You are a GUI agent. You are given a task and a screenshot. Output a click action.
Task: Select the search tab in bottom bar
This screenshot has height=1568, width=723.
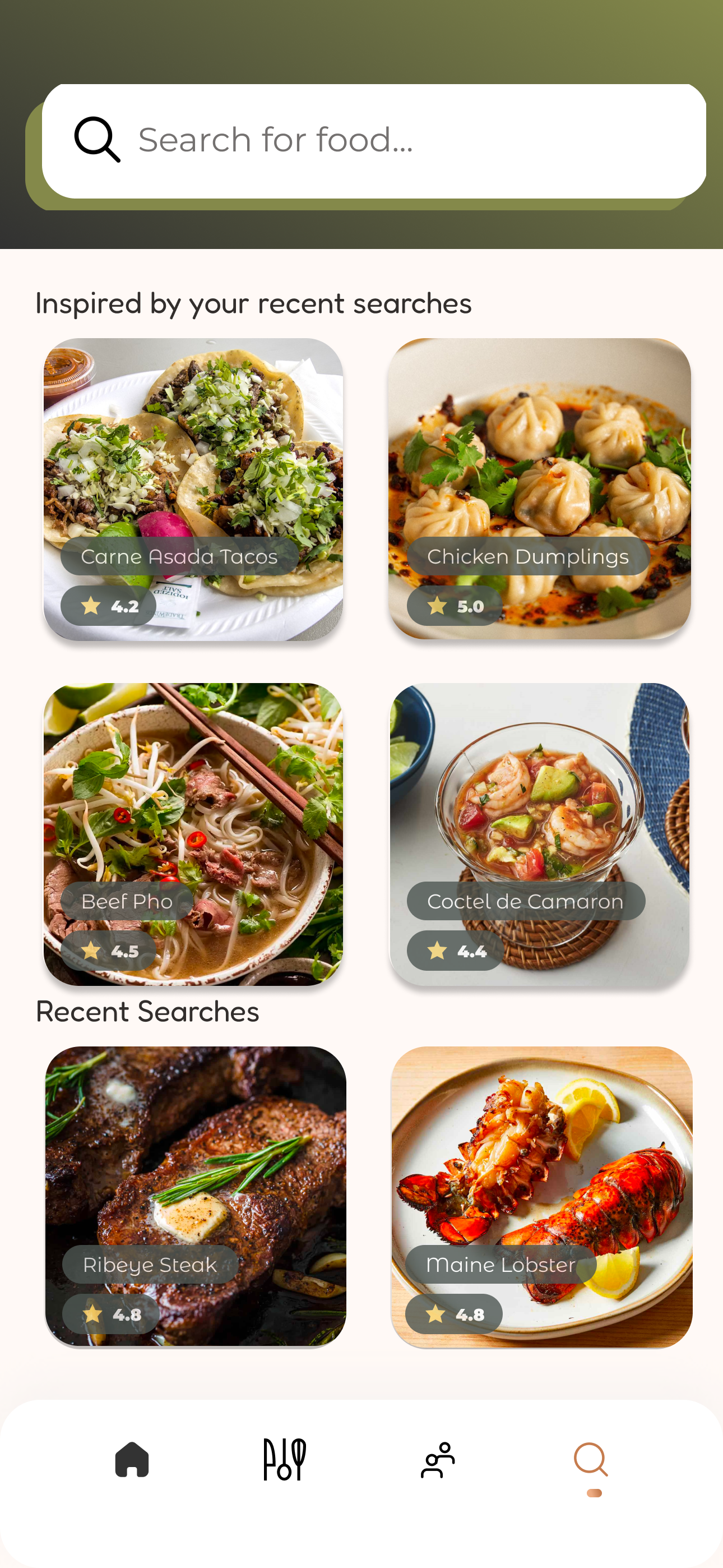click(x=591, y=1461)
